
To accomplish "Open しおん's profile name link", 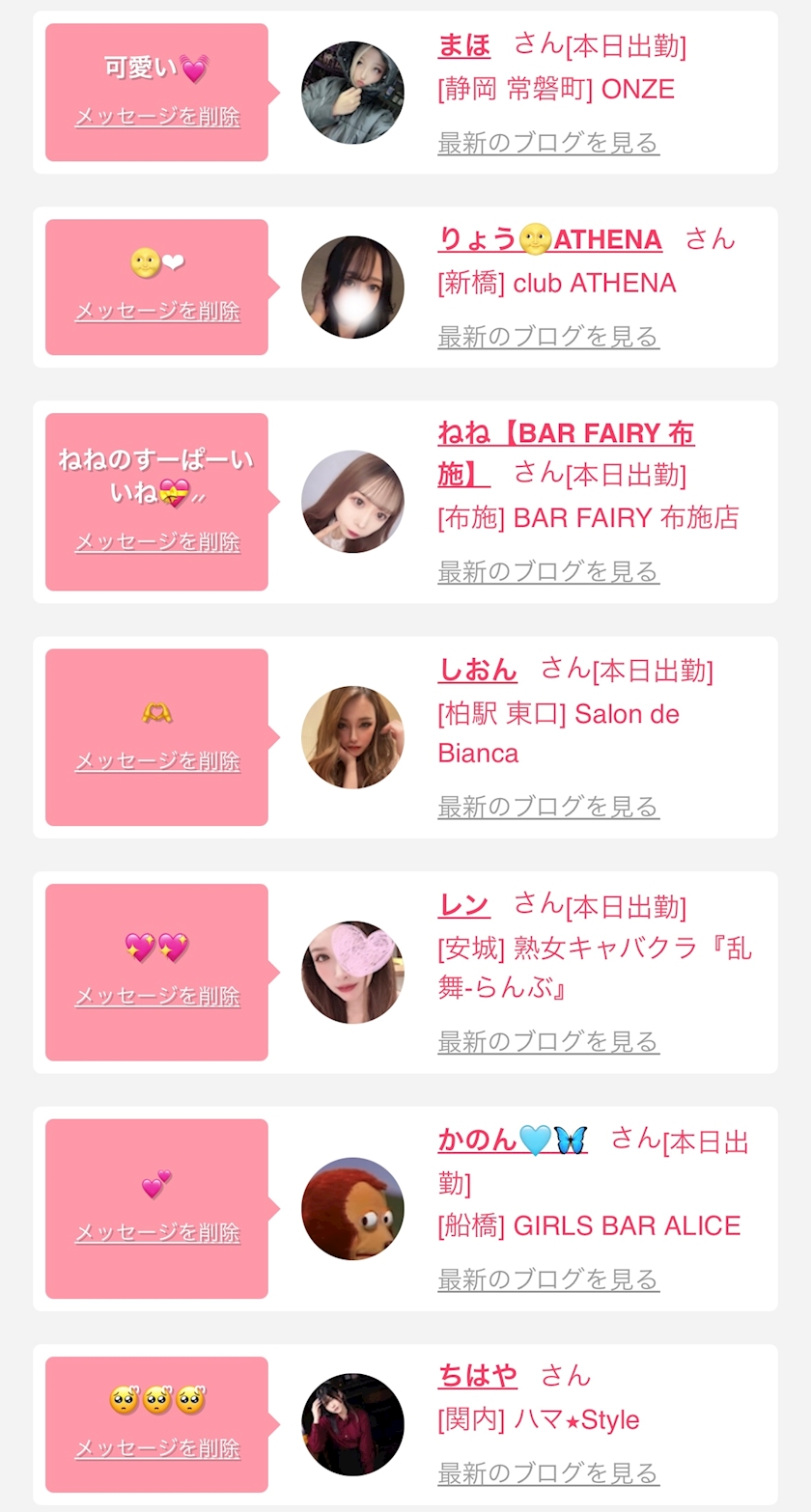I will [478, 669].
